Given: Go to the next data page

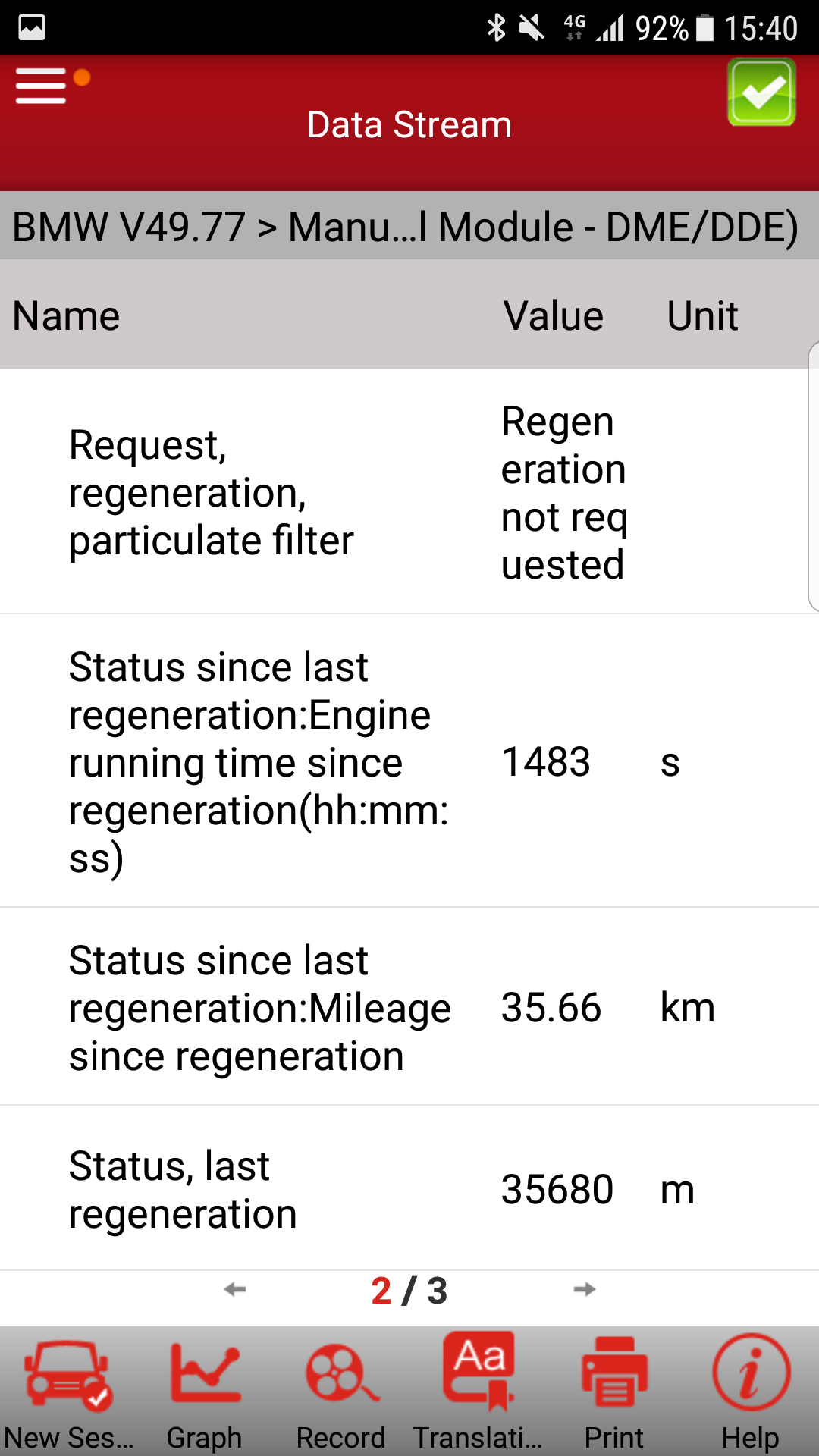Looking at the screenshot, I should [x=584, y=1289].
